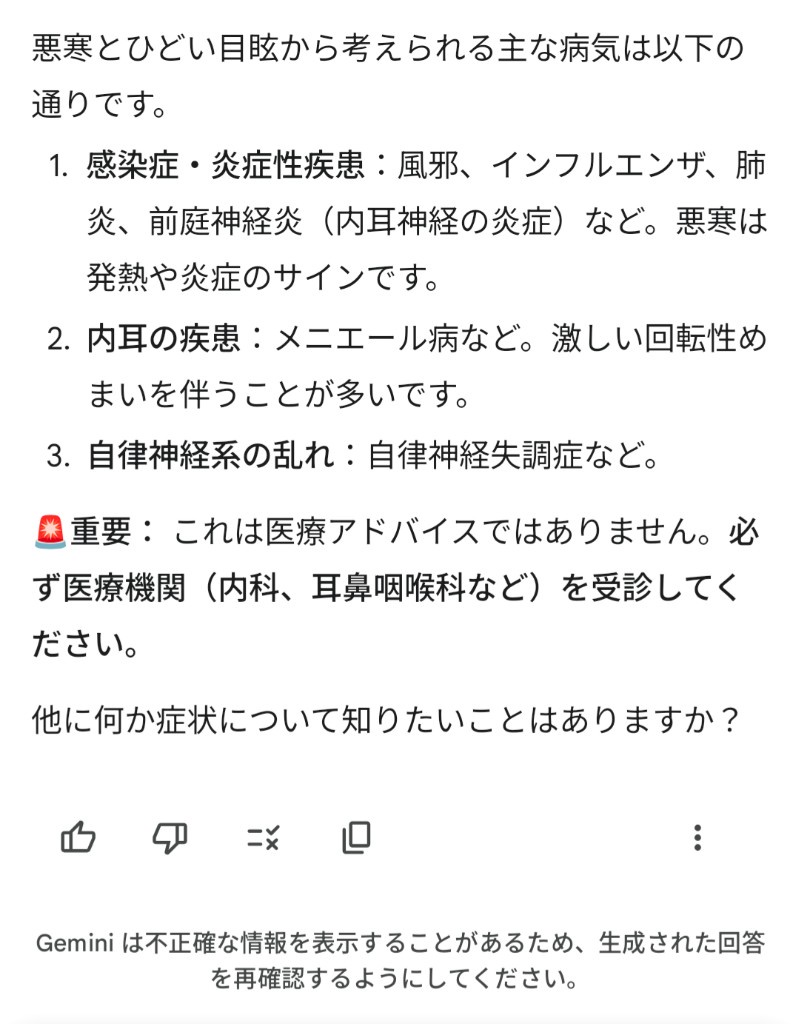Copy the response text

click(x=356, y=837)
